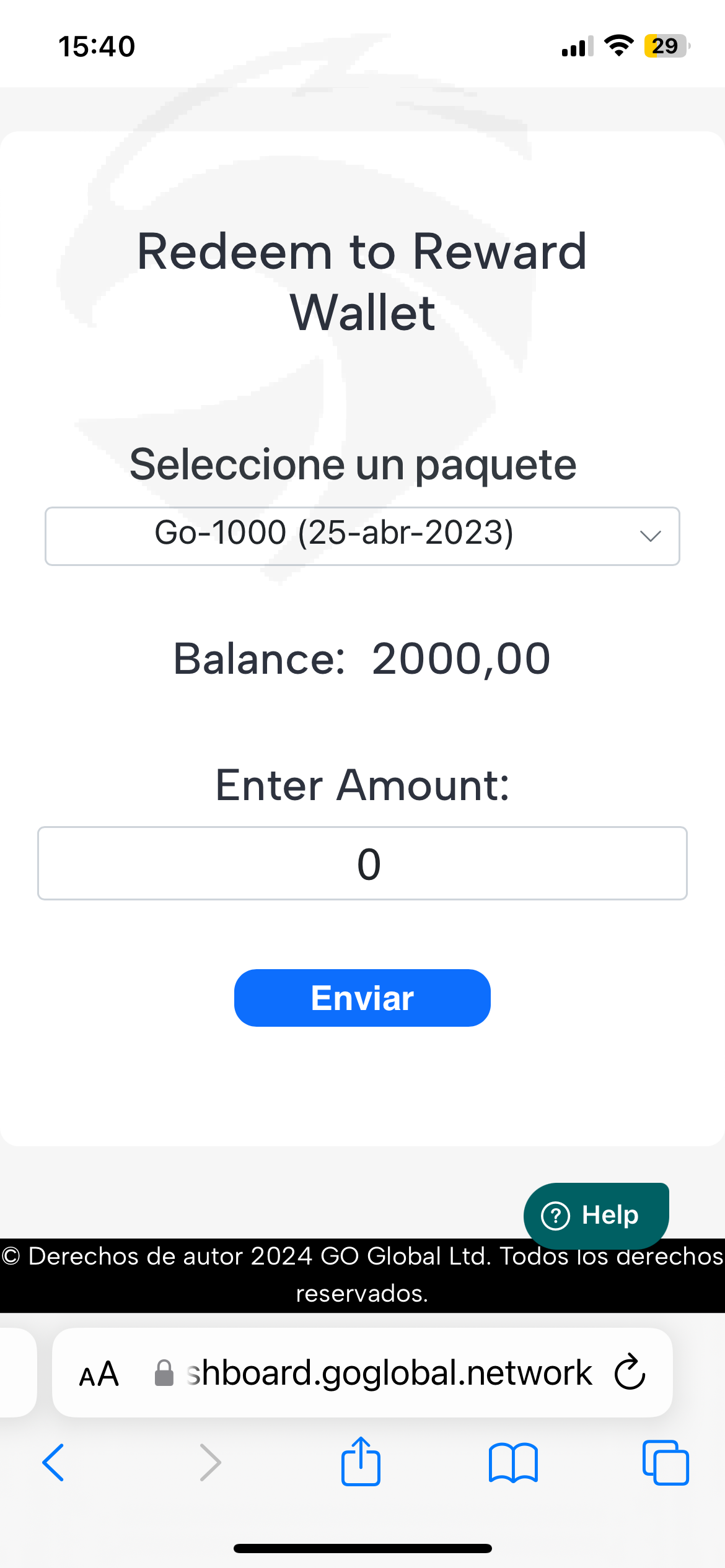Open Safari bookmarks
725x1568 pixels.
[x=513, y=1463]
